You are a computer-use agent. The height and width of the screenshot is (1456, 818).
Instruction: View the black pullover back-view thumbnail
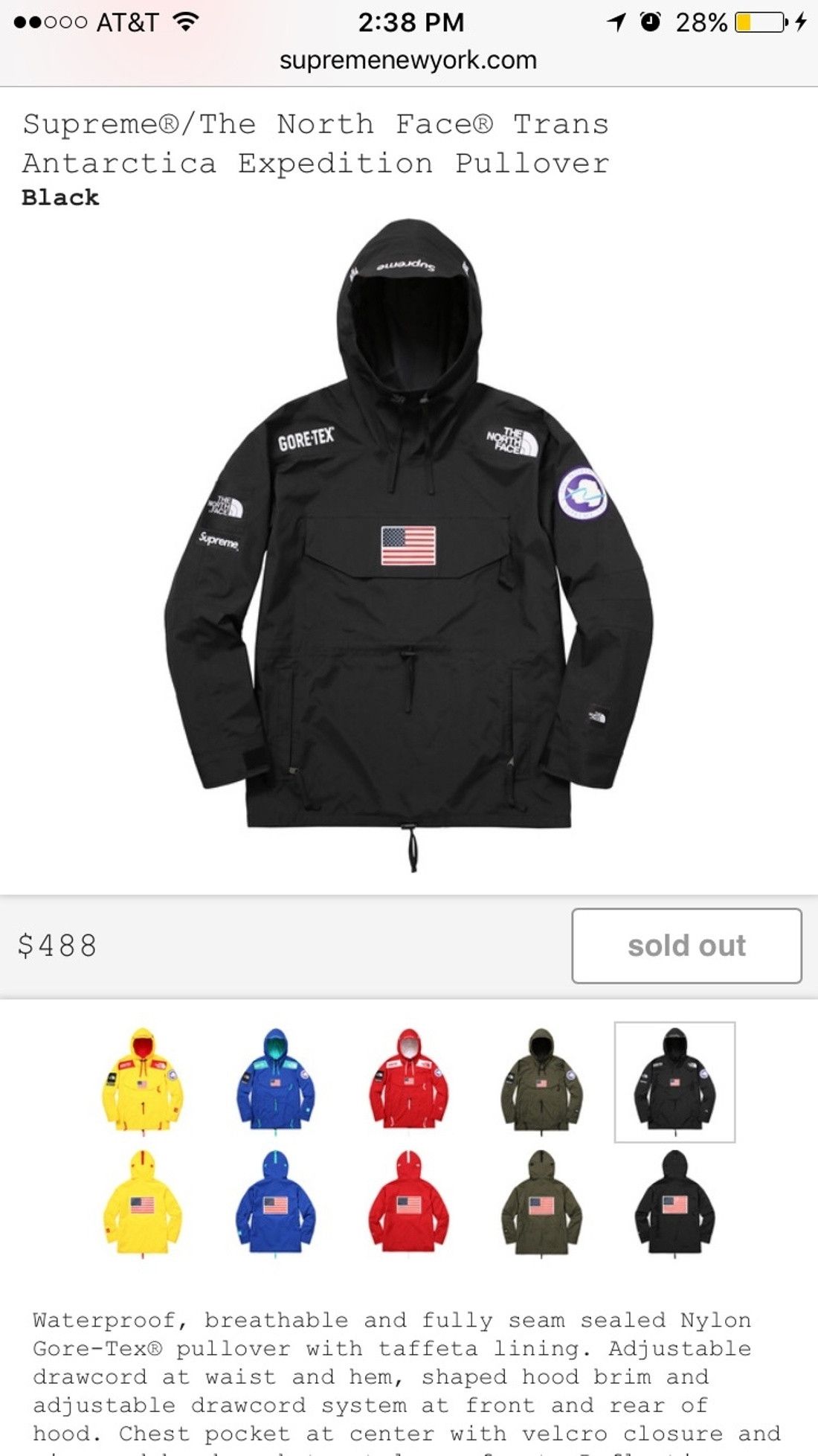point(674,1203)
